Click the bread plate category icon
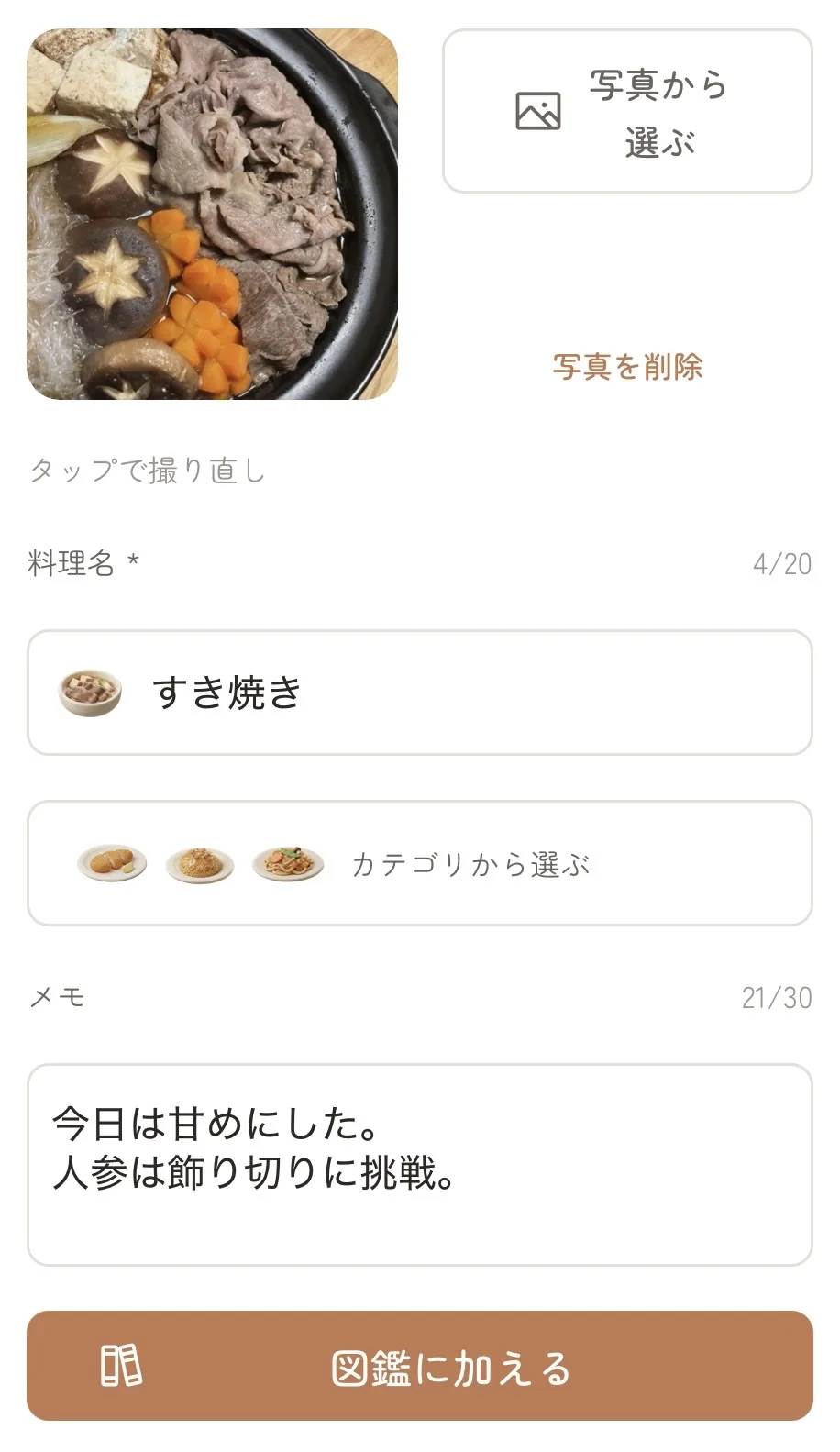This screenshot has width=840, height=1452. [x=111, y=863]
